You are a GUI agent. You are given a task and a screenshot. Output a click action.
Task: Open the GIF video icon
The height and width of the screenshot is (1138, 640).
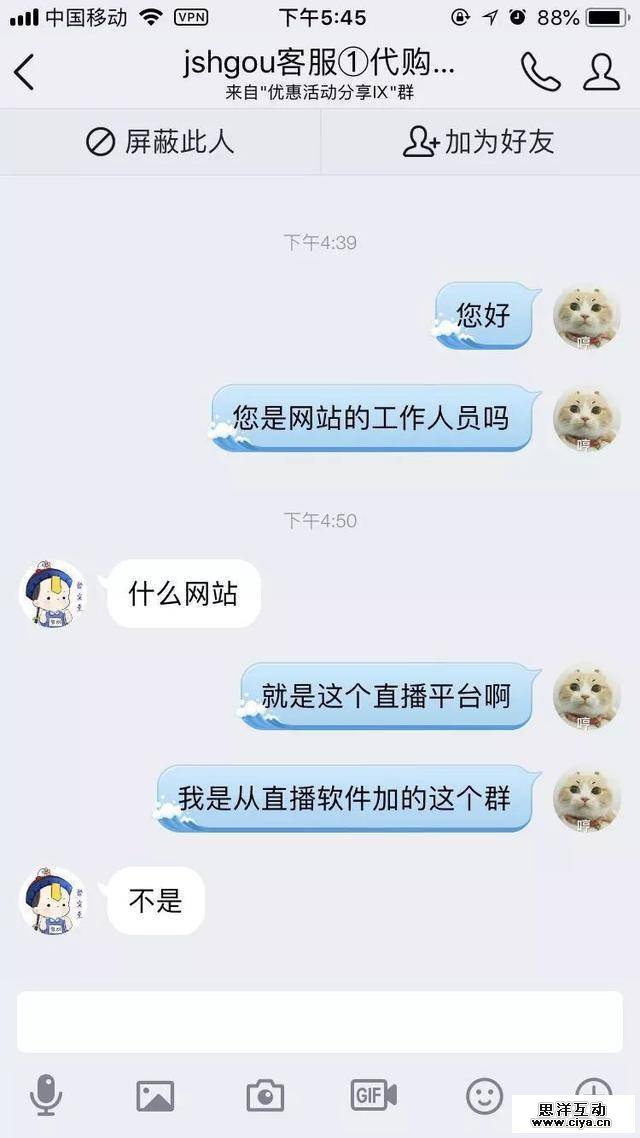point(374,1095)
